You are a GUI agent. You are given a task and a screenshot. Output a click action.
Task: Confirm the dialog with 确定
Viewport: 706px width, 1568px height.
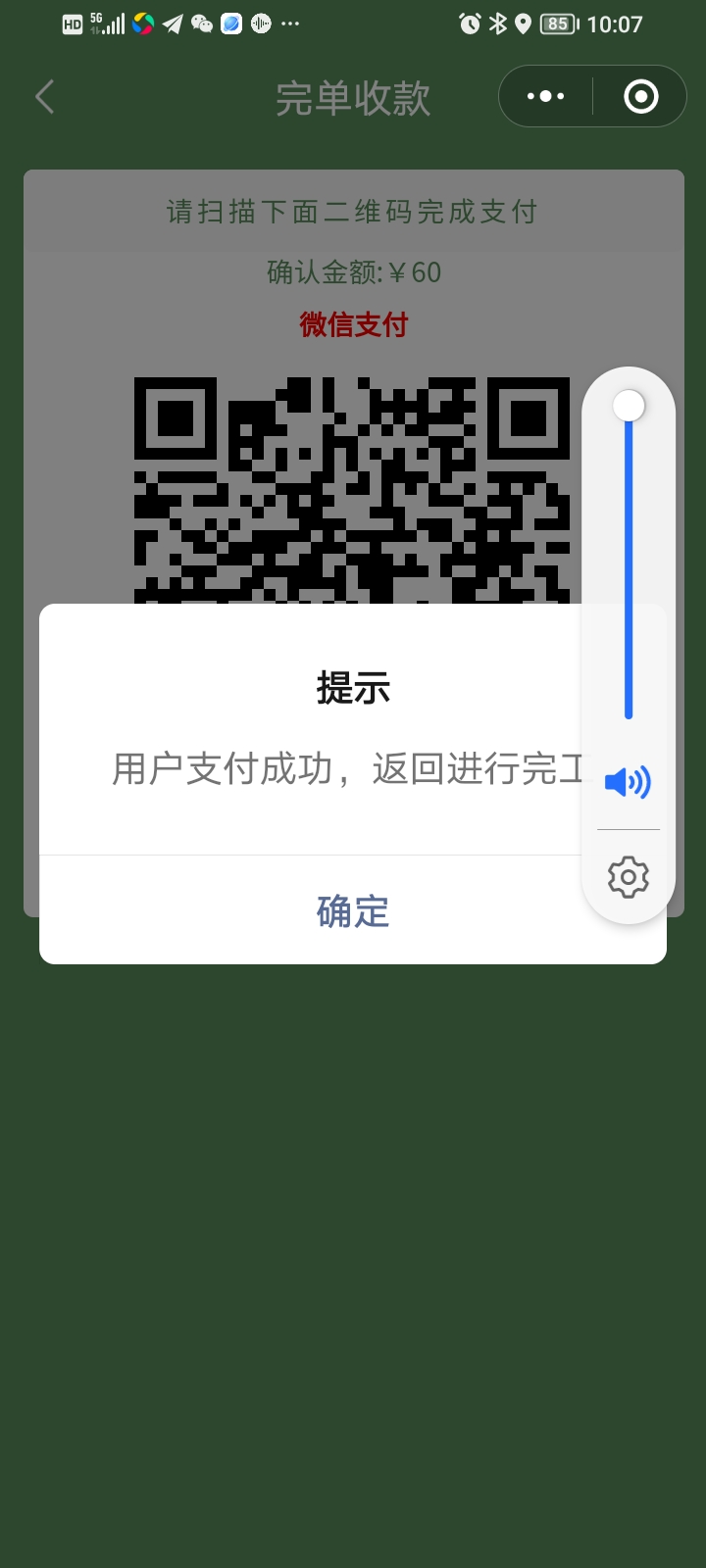353,911
